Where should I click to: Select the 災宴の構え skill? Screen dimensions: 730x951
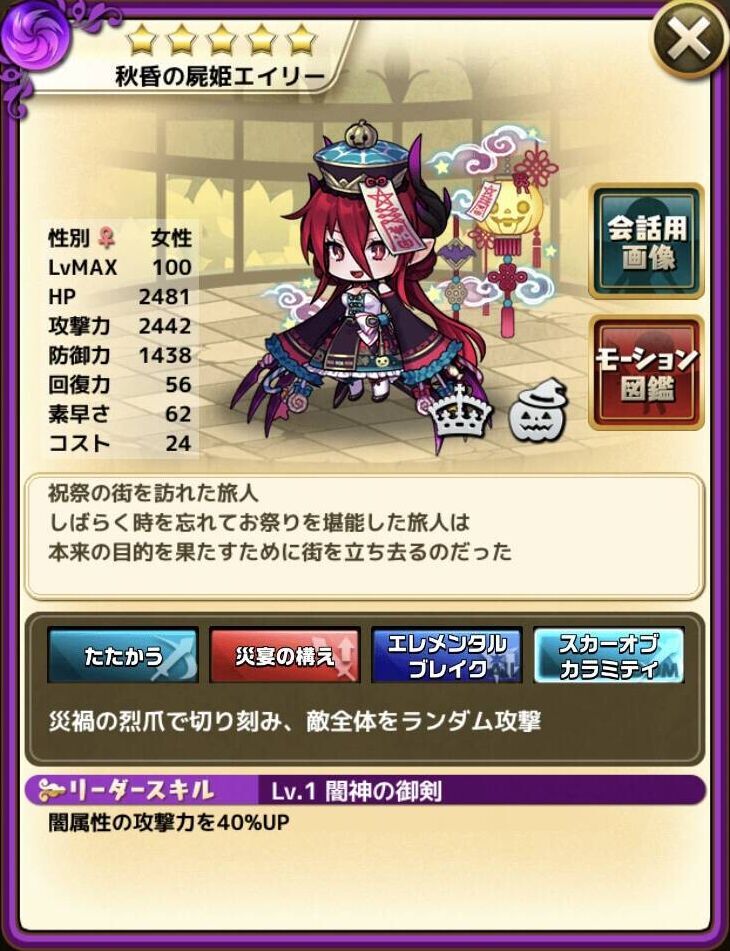point(284,656)
